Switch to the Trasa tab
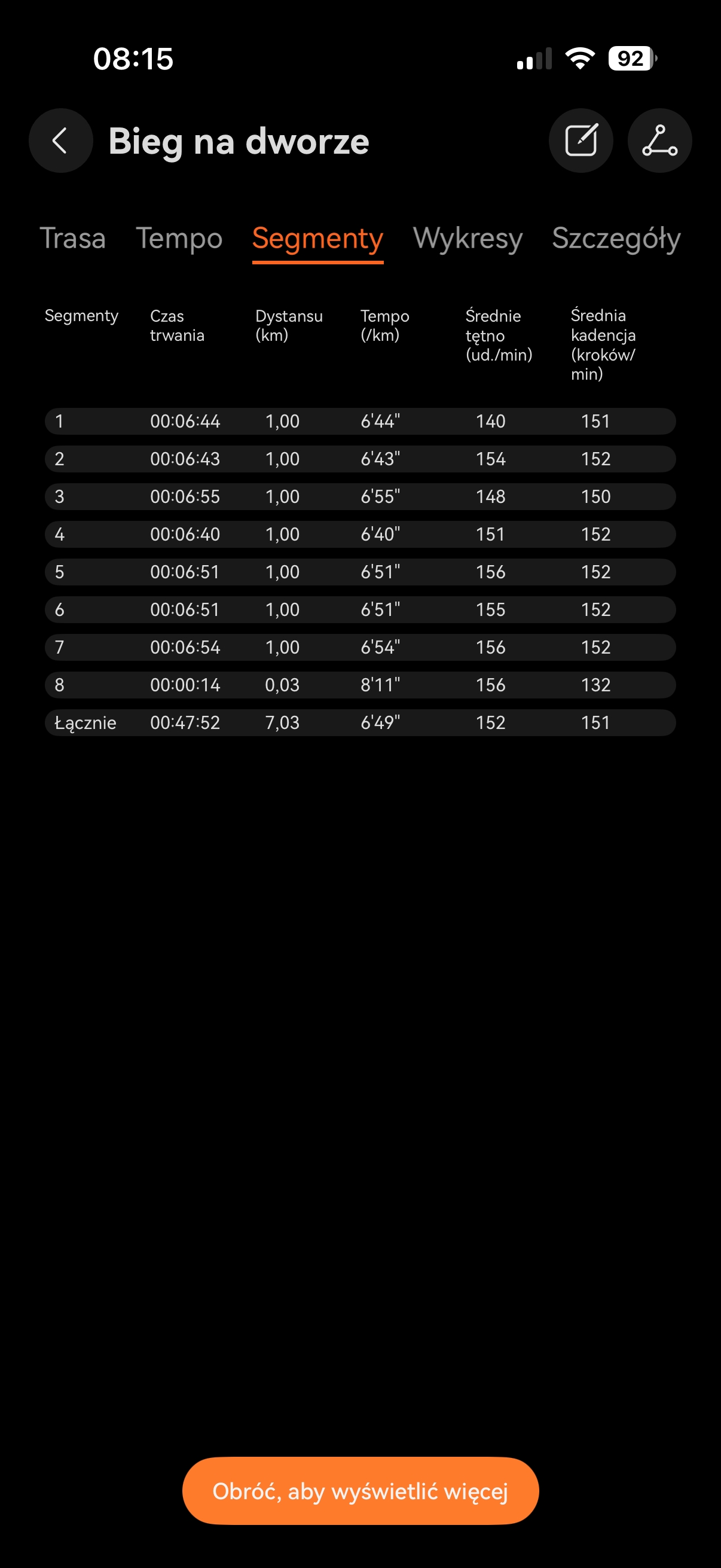This screenshot has height=1568, width=721. (x=72, y=238)
